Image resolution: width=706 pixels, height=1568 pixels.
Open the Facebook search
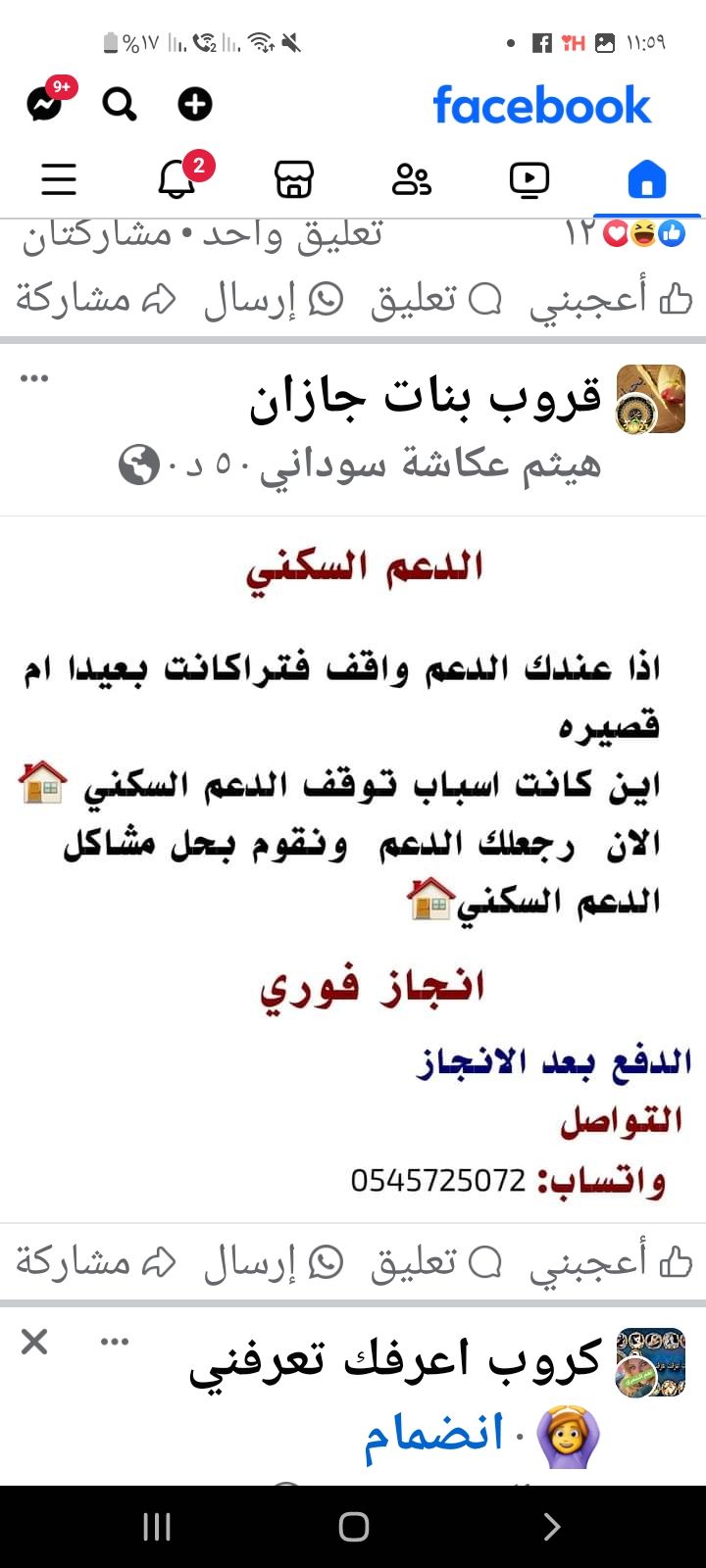(119, 103)
